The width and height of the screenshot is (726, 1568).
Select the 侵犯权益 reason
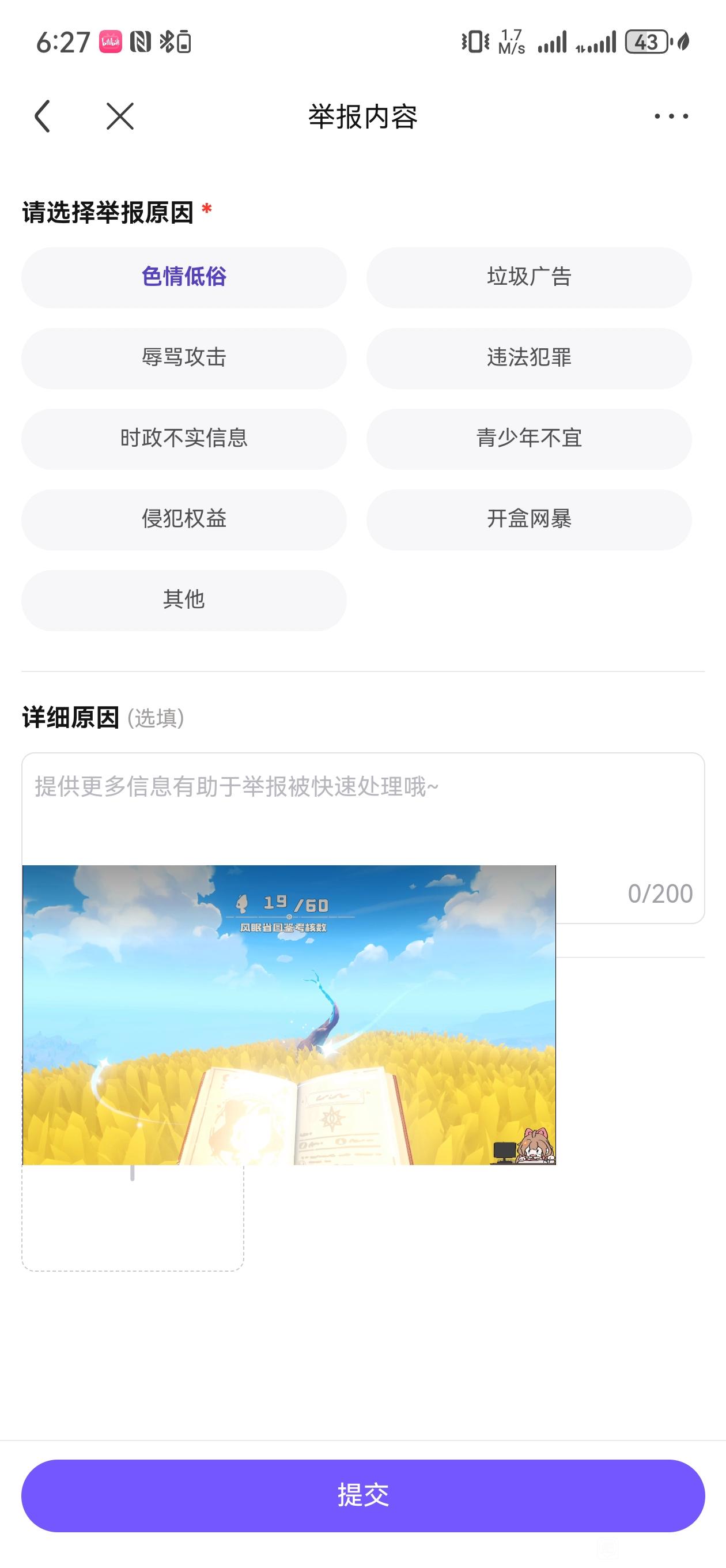pos(184,519)
